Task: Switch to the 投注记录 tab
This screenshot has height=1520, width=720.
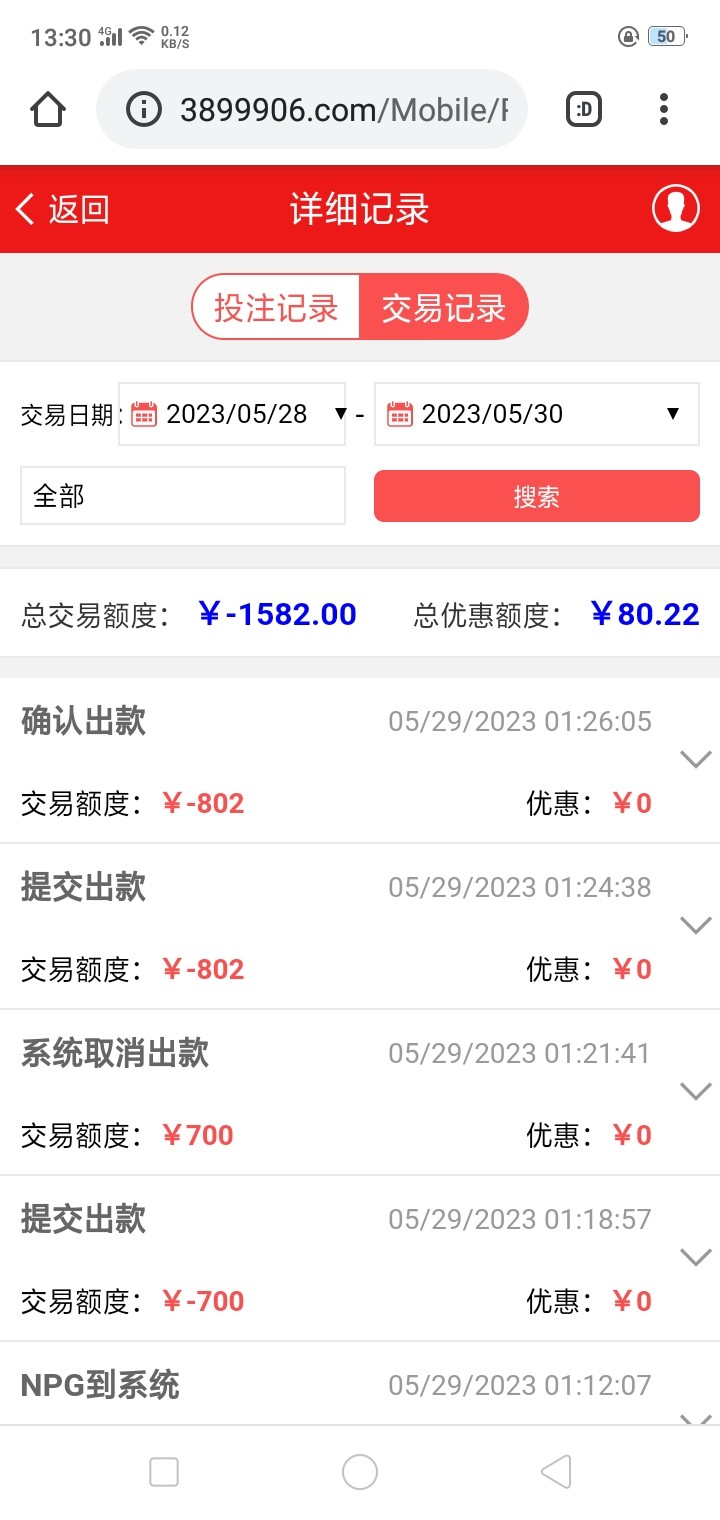Action: (x=275, y=307)
